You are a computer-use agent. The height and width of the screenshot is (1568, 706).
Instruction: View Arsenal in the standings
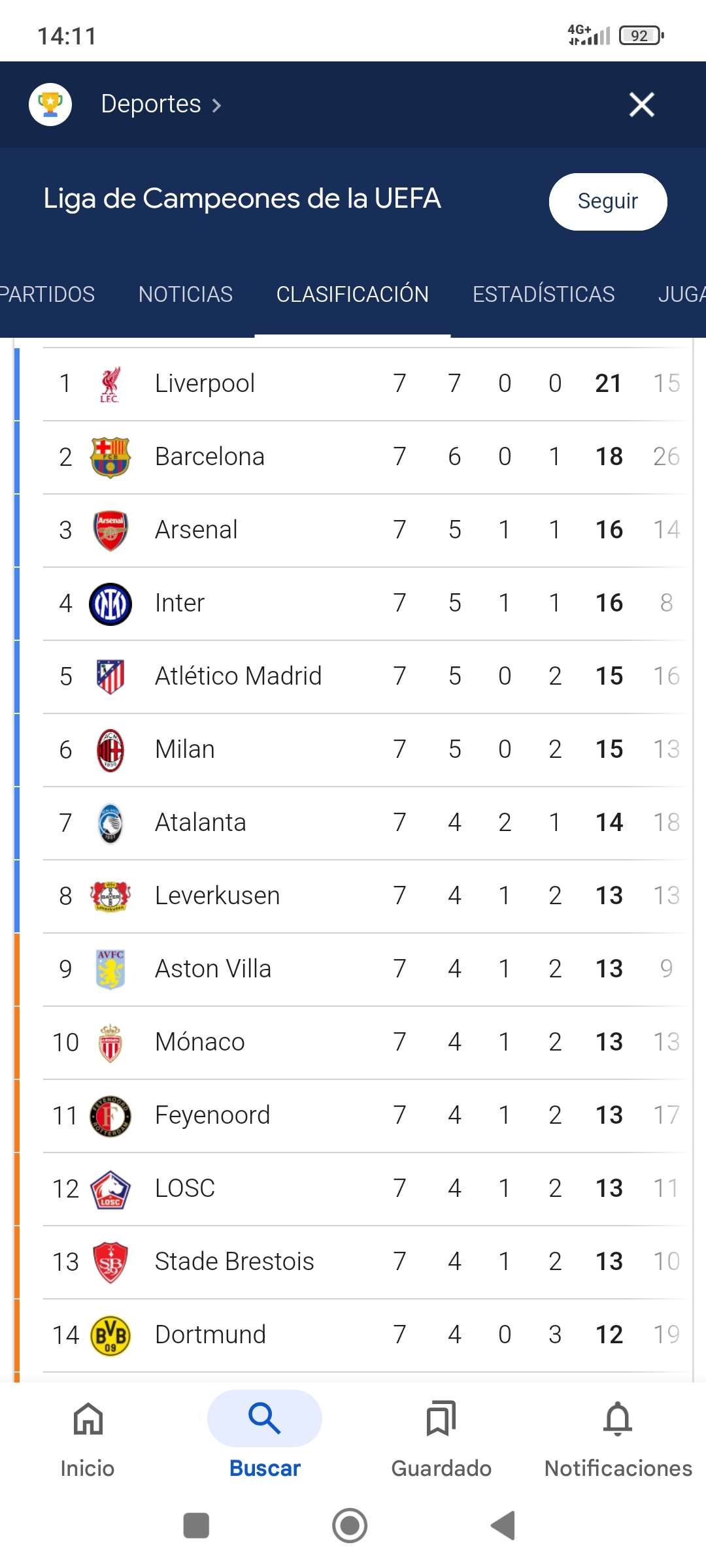click(363, 530)
